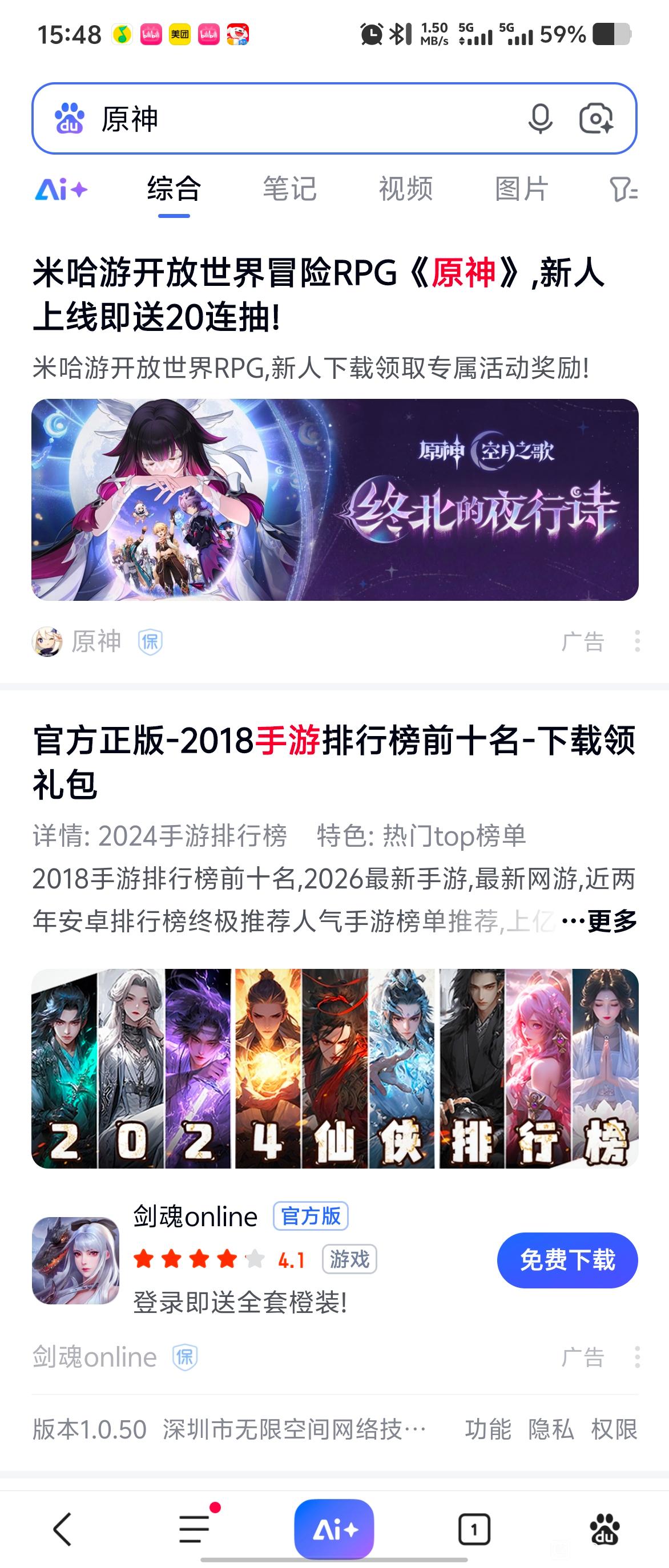Open the 2018手游排行榜前十名 result

(333, 762)
